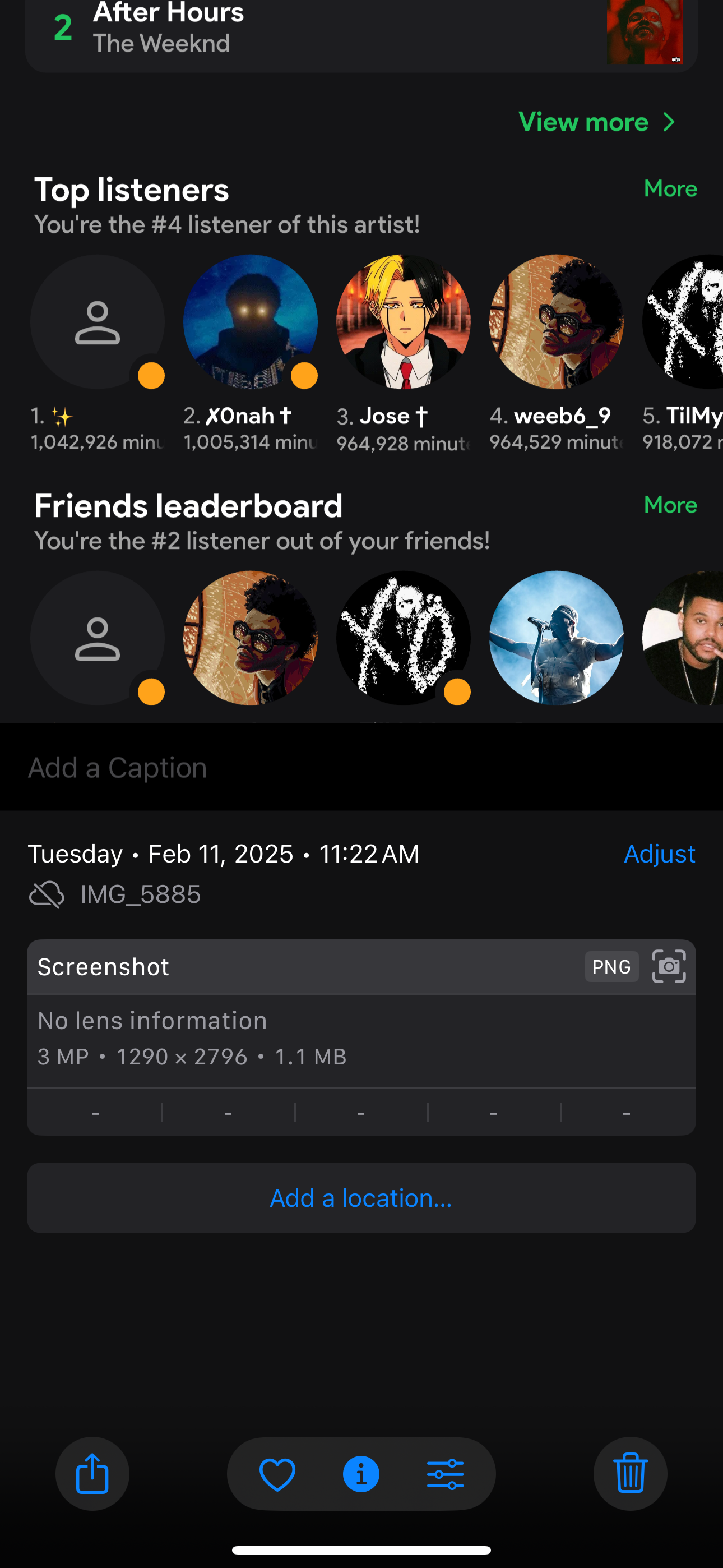The height and width of the screenshot is (1568, 723).
Task: Add a caption to this photo
Action: [118, 768]
